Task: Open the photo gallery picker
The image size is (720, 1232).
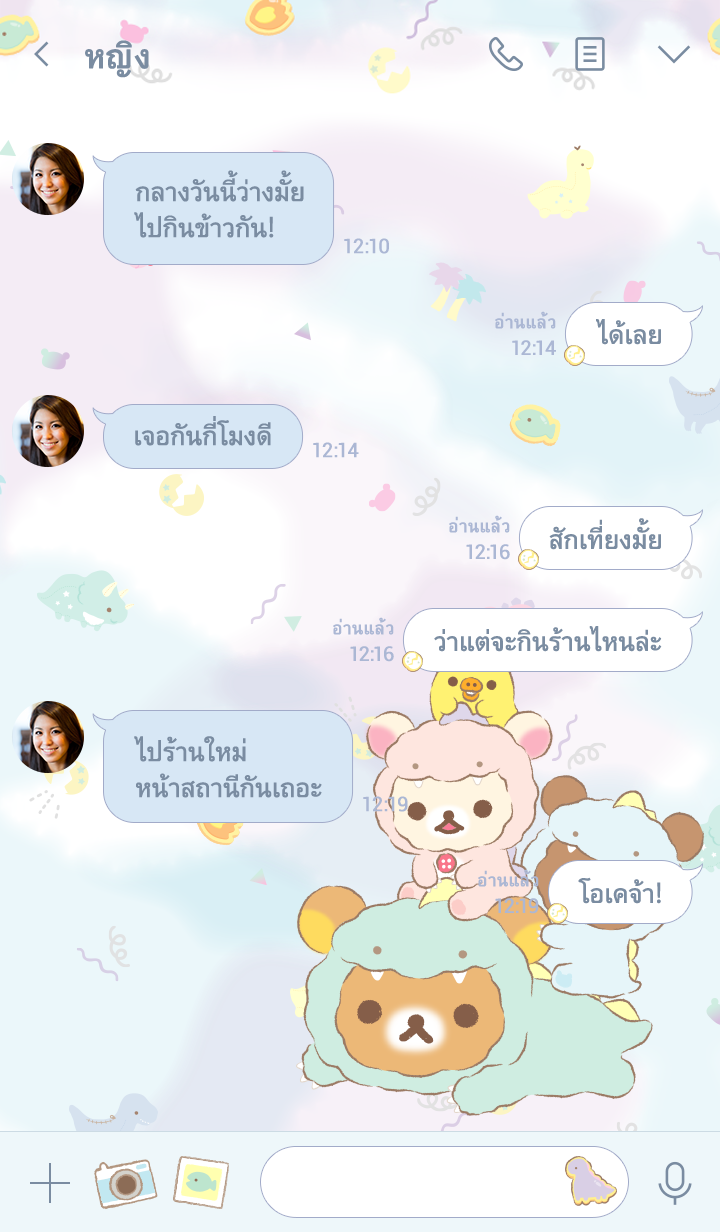Action: (201, 1182)
